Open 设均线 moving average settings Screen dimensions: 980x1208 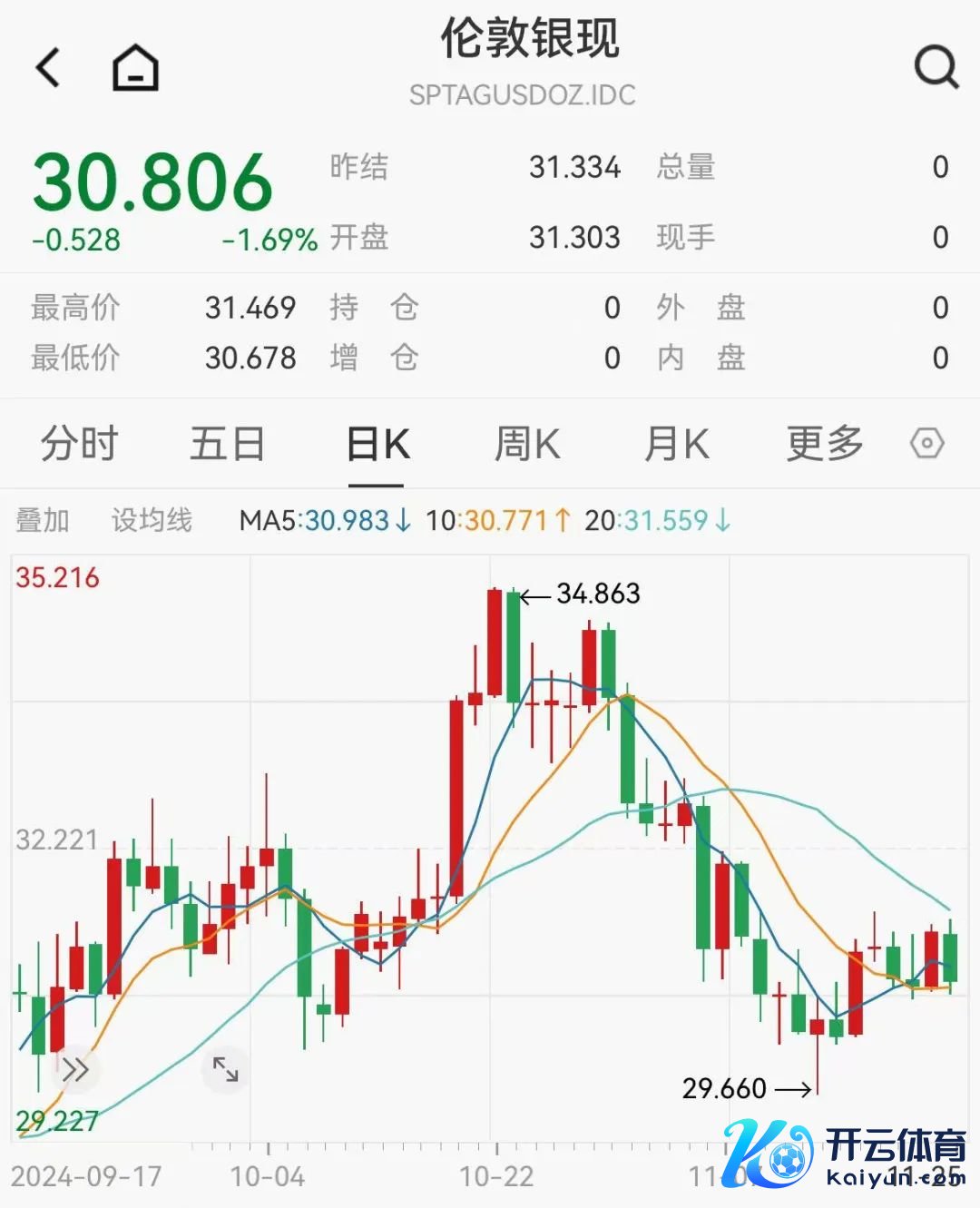[x=152, y=520]
